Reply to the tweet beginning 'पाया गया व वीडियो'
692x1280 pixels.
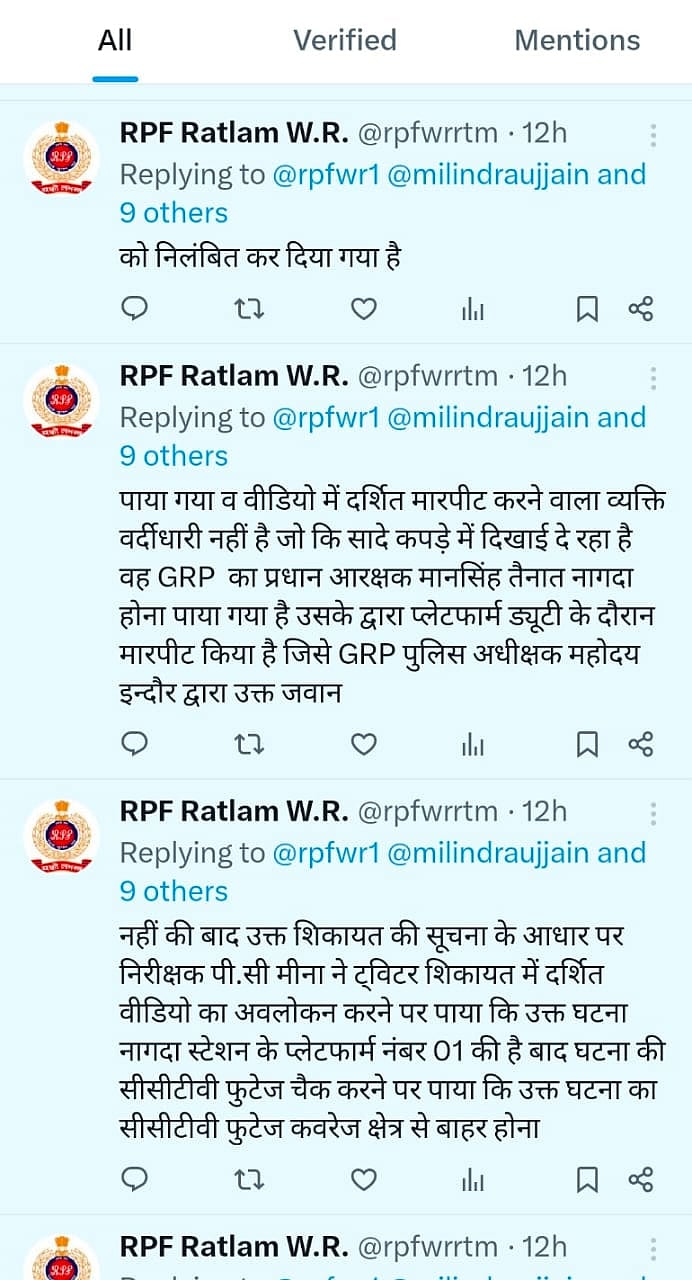coord(134,744)
